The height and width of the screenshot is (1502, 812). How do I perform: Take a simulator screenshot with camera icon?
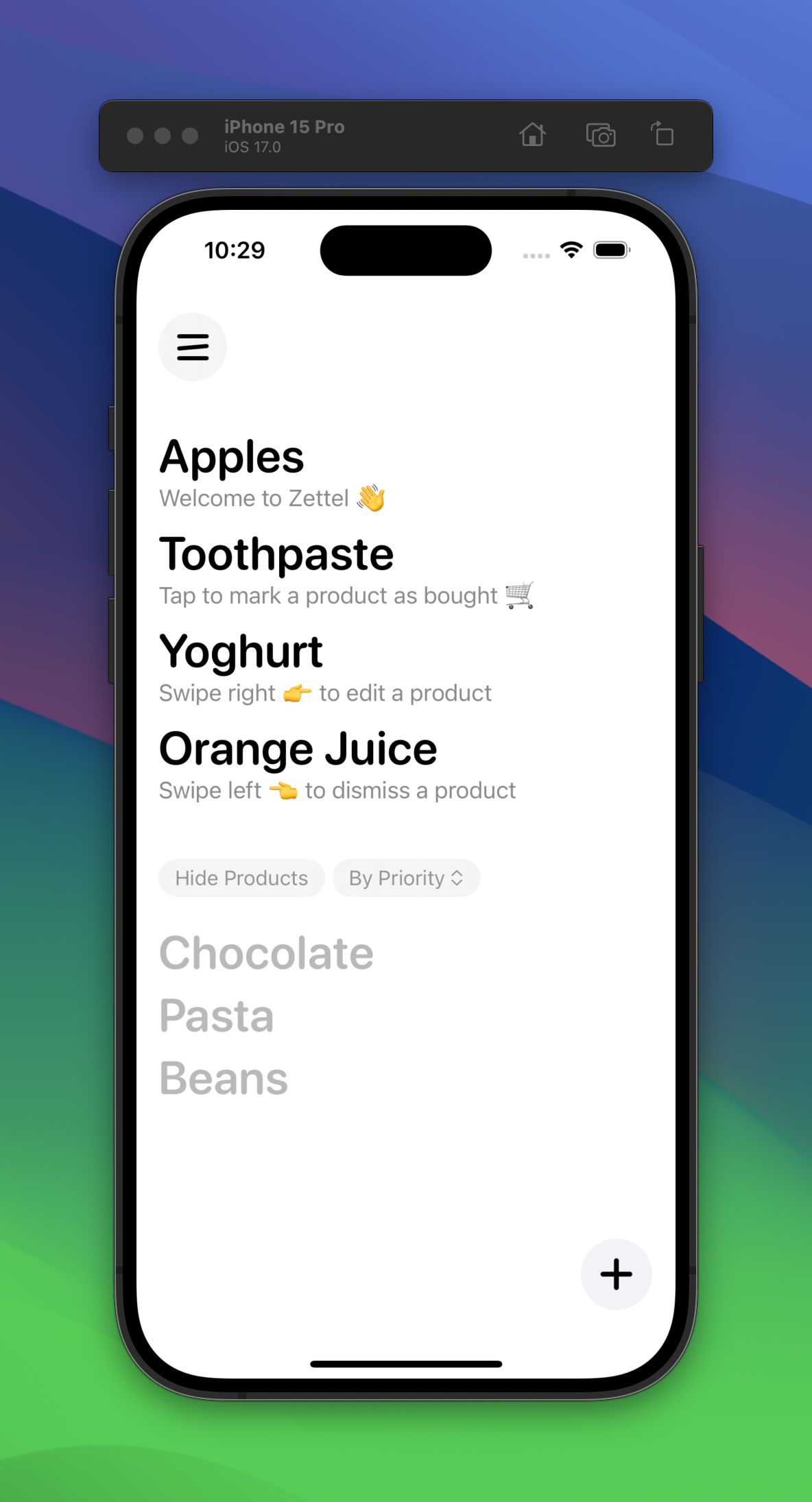(x=601, y=135)
